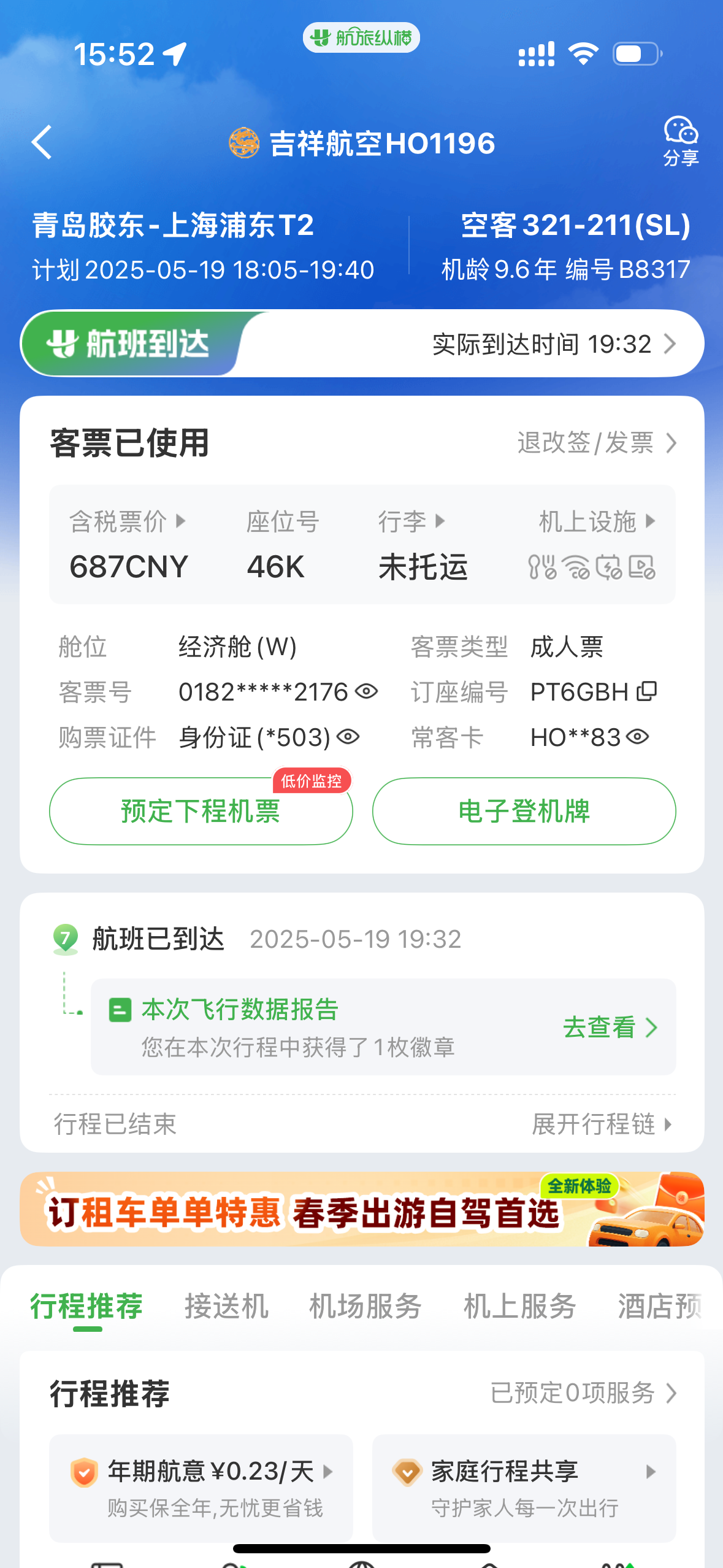Go back using the top-left arrow

tap(42, 143)
